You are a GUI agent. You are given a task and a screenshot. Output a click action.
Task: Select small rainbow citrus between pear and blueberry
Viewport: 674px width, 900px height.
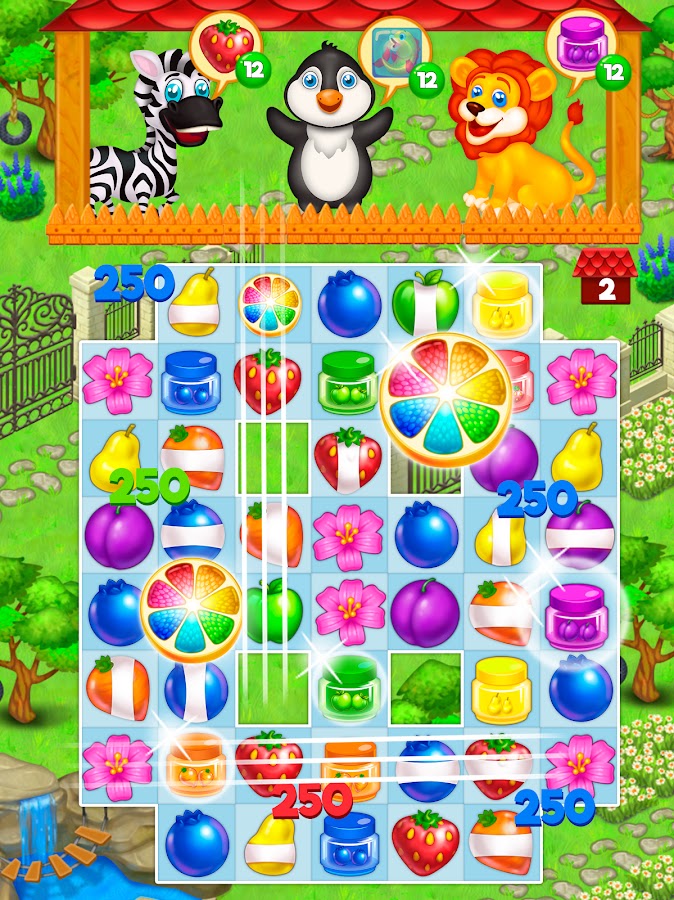pyautogui.click(x=270, y=301)
